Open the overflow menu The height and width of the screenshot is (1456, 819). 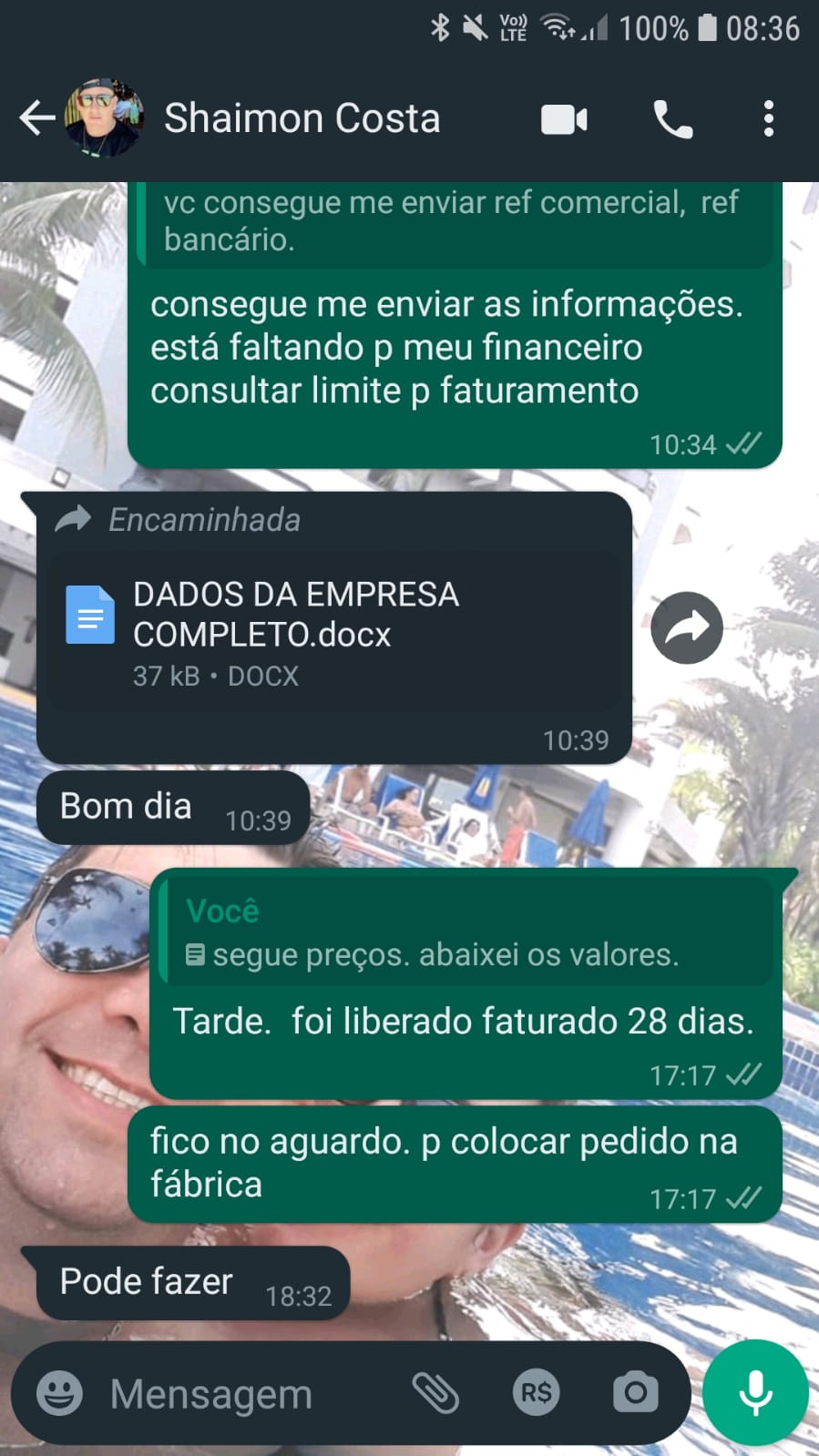[x=768, y=119]
